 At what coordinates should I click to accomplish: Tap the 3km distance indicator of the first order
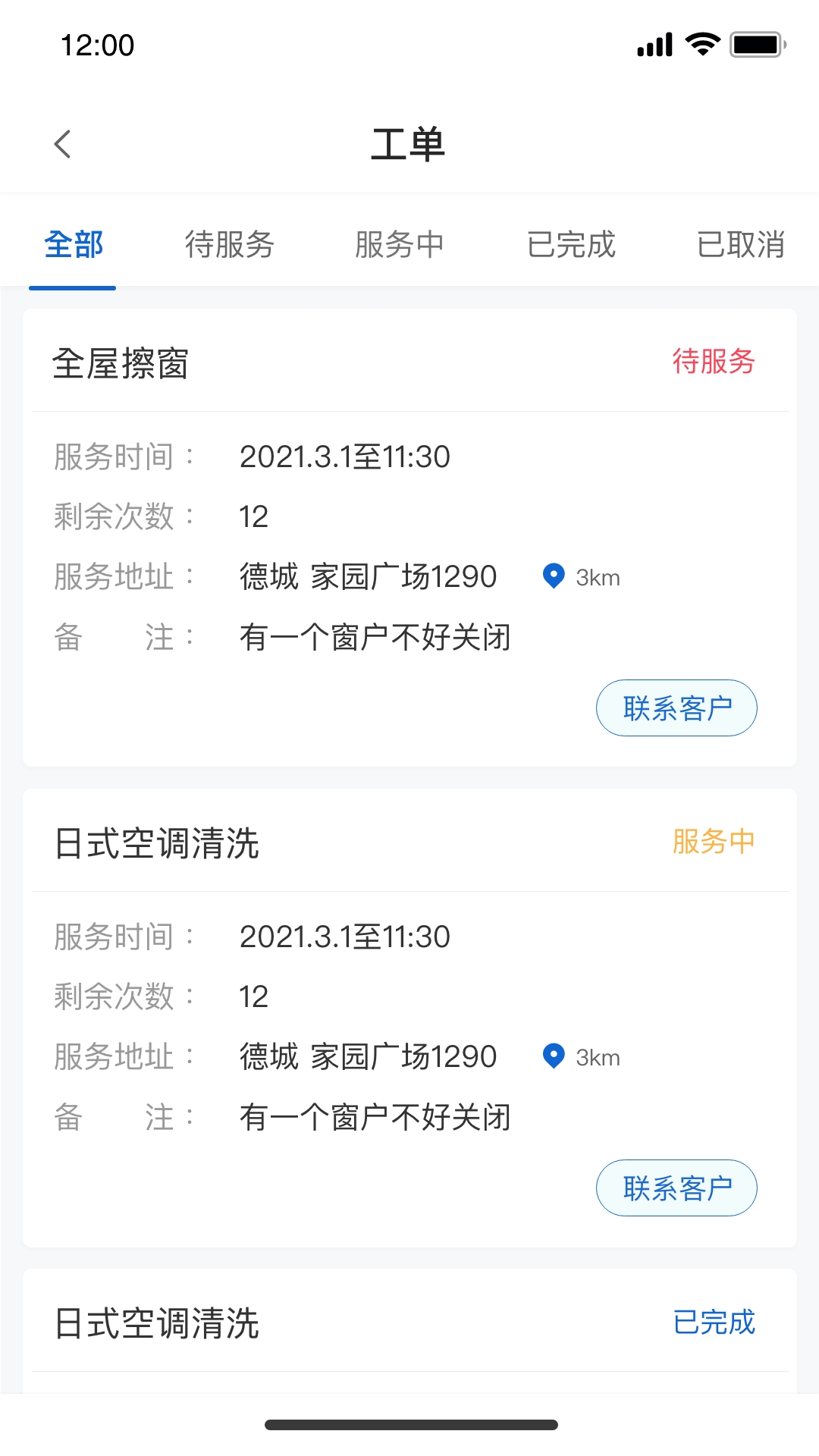[x=597, y=577]
